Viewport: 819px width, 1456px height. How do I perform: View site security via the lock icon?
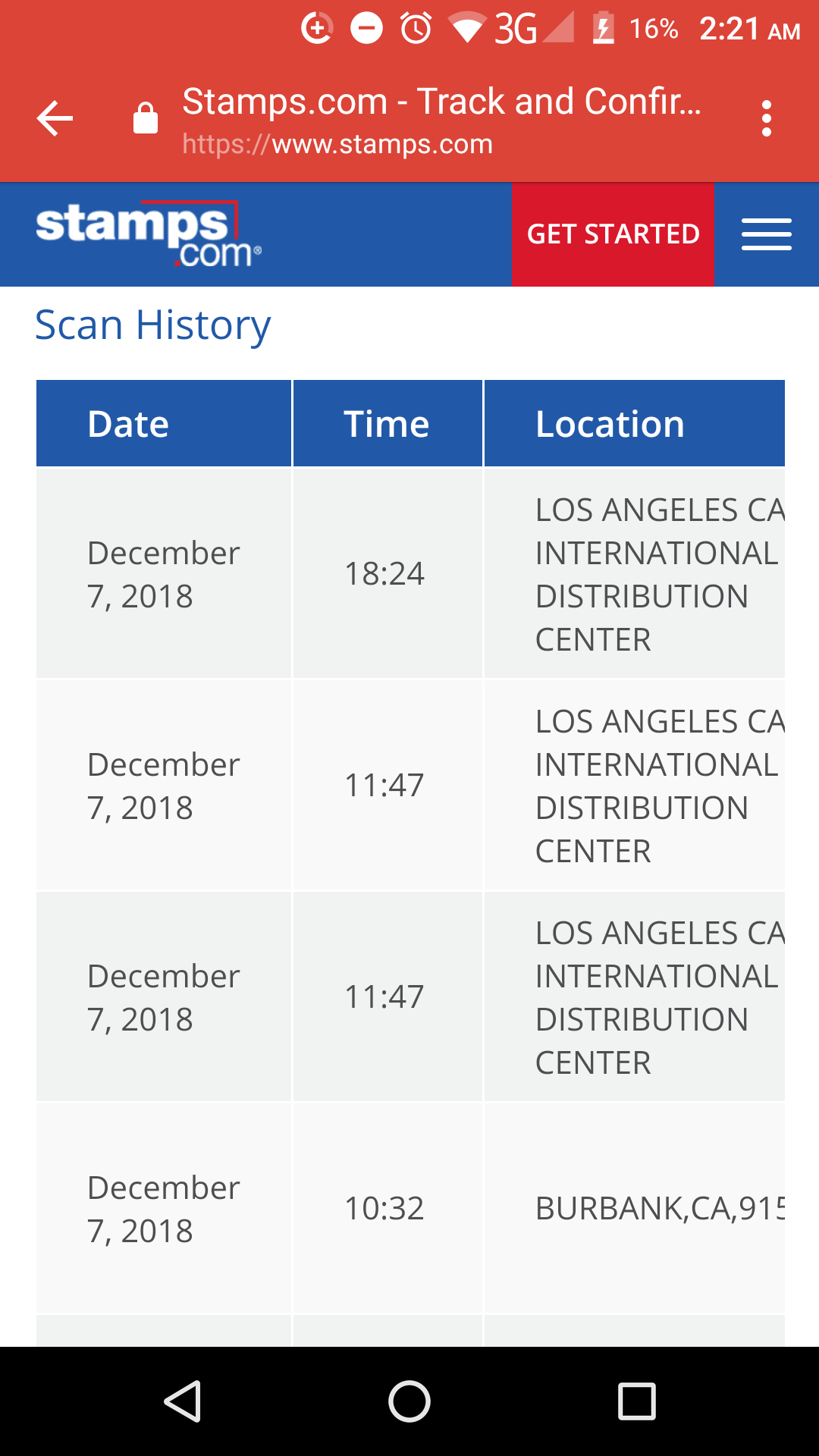click(145, 118)
